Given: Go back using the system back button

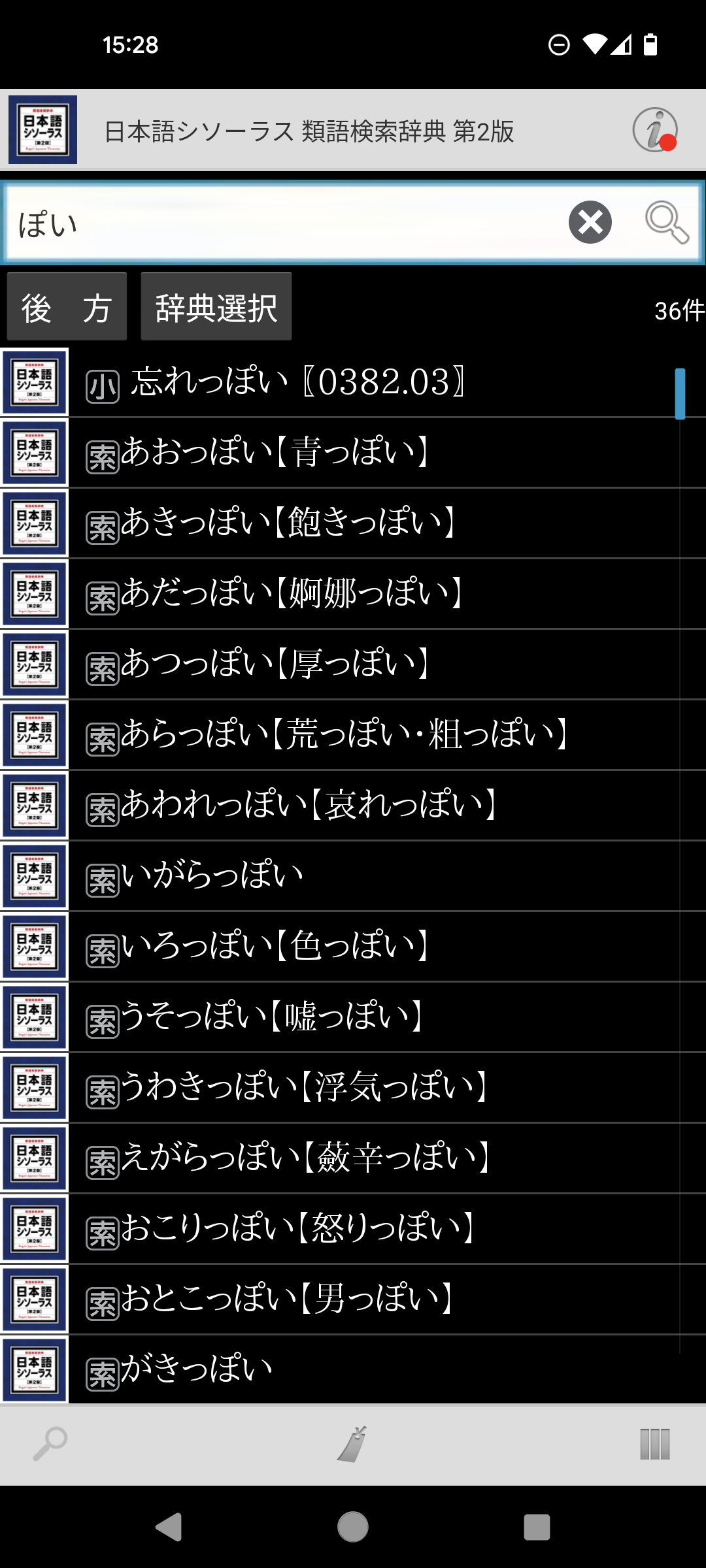Looking at the screenshot, I should 169,1527.
